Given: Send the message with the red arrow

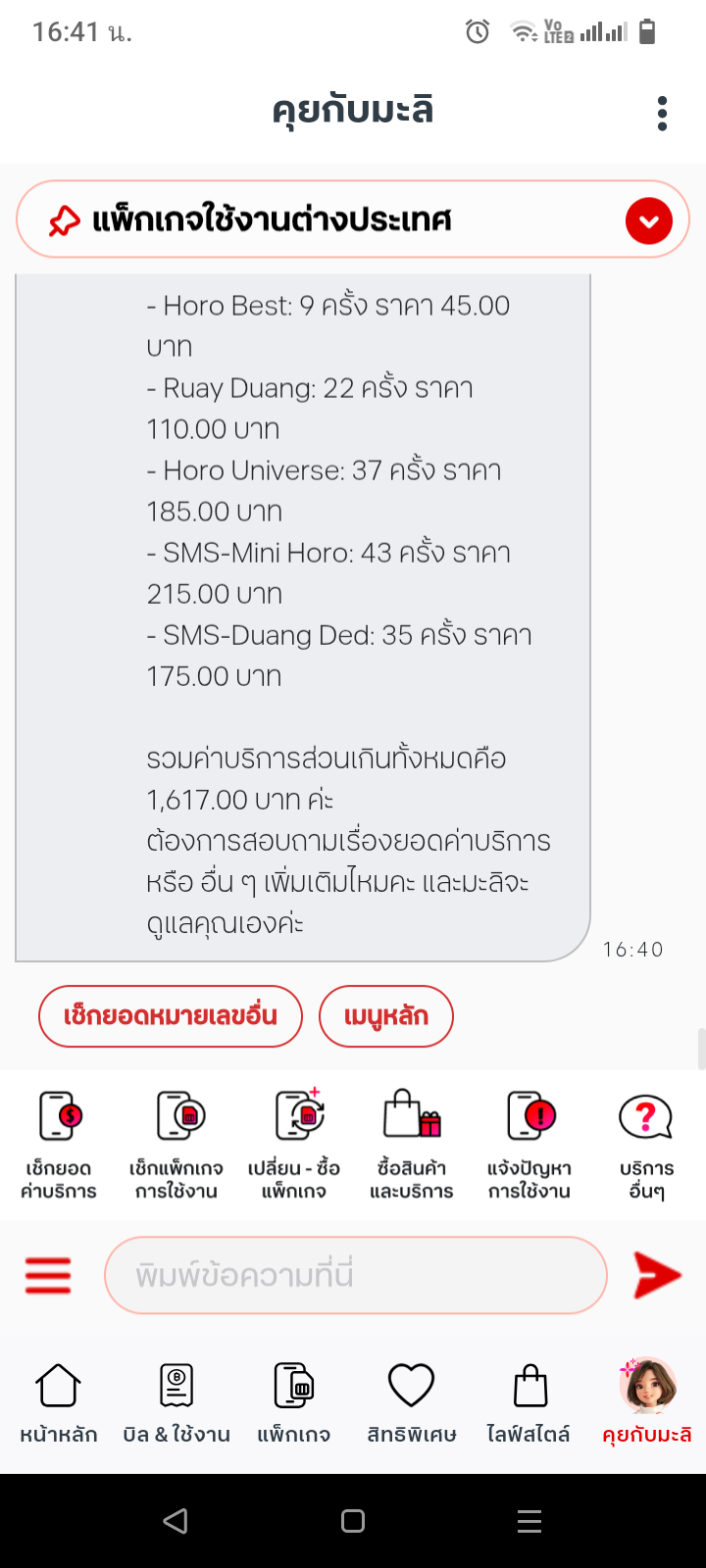Looking at the screenshot, I should (657, 1275).
